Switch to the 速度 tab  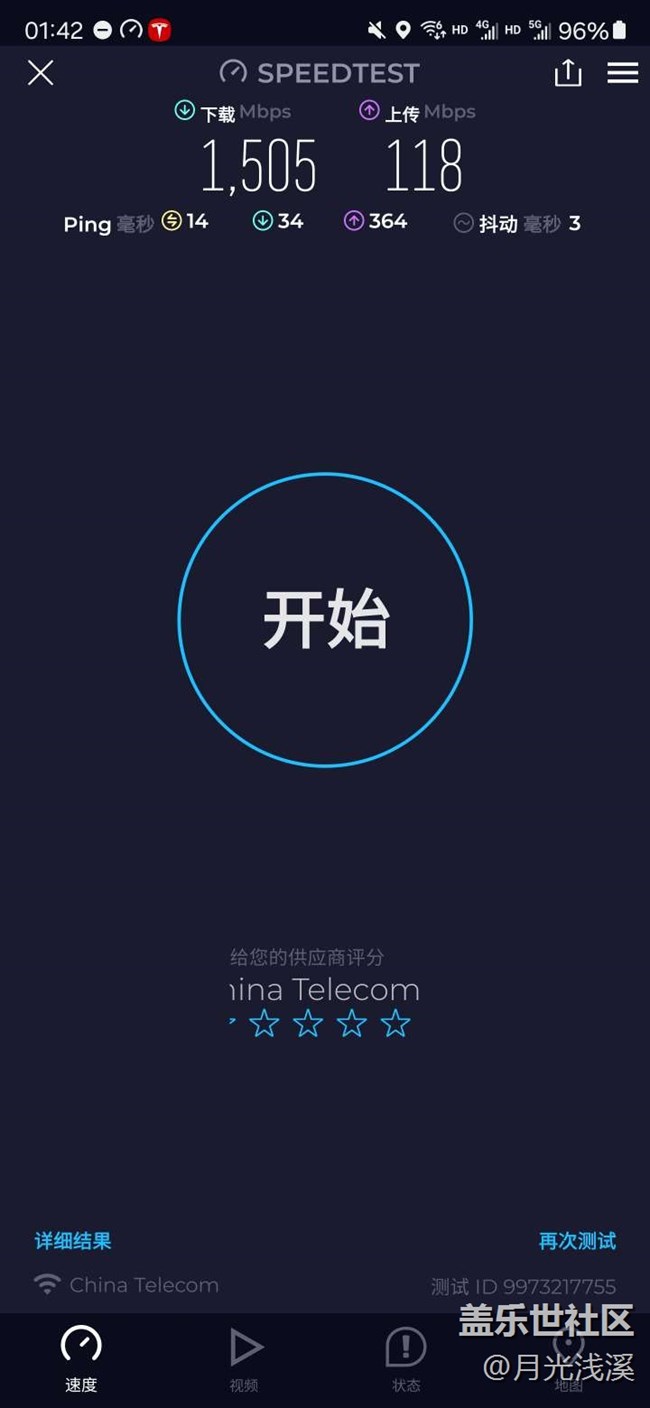[x=81, y=1358]
